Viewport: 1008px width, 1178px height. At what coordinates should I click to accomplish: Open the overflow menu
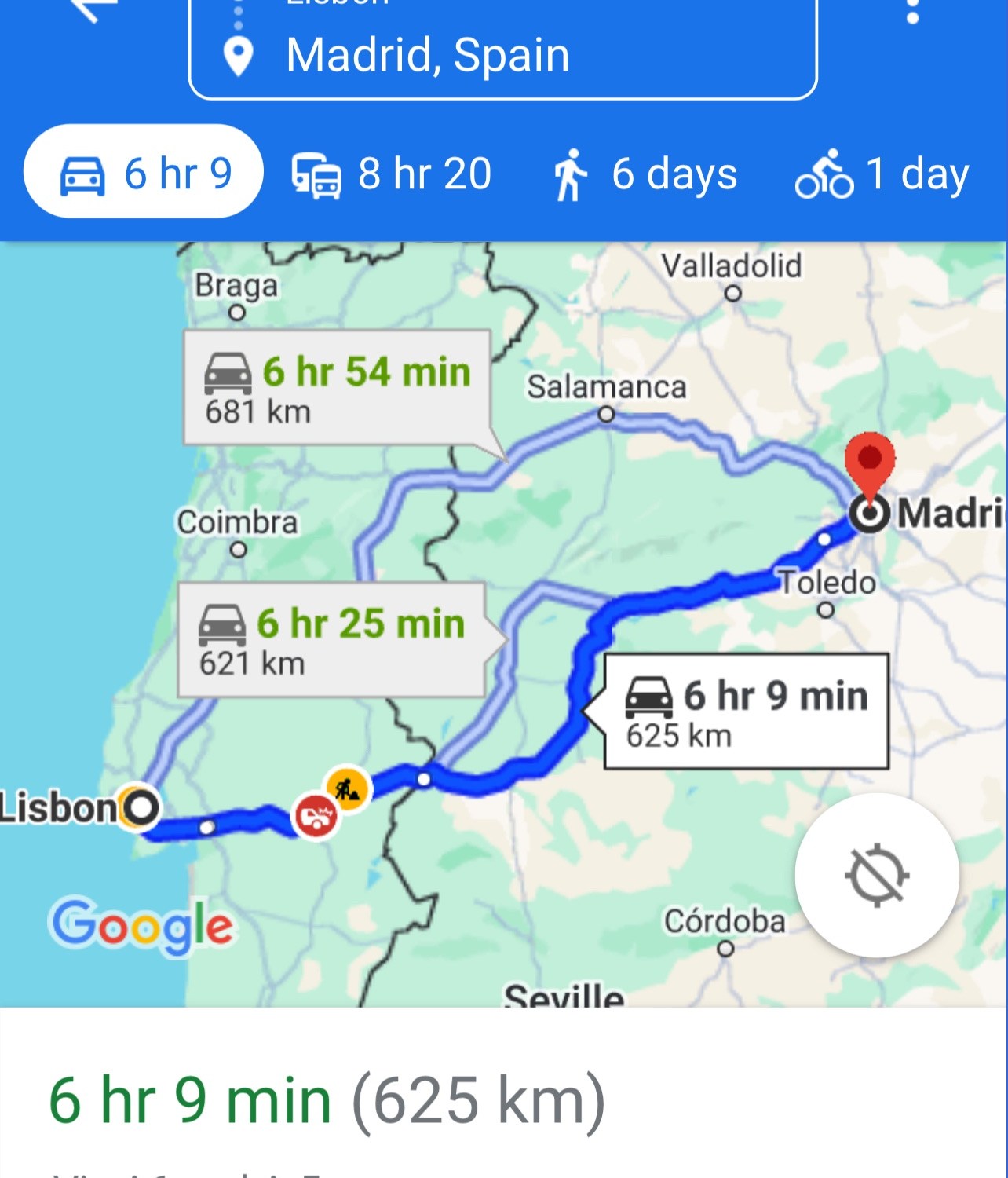[x=912, y=11]
